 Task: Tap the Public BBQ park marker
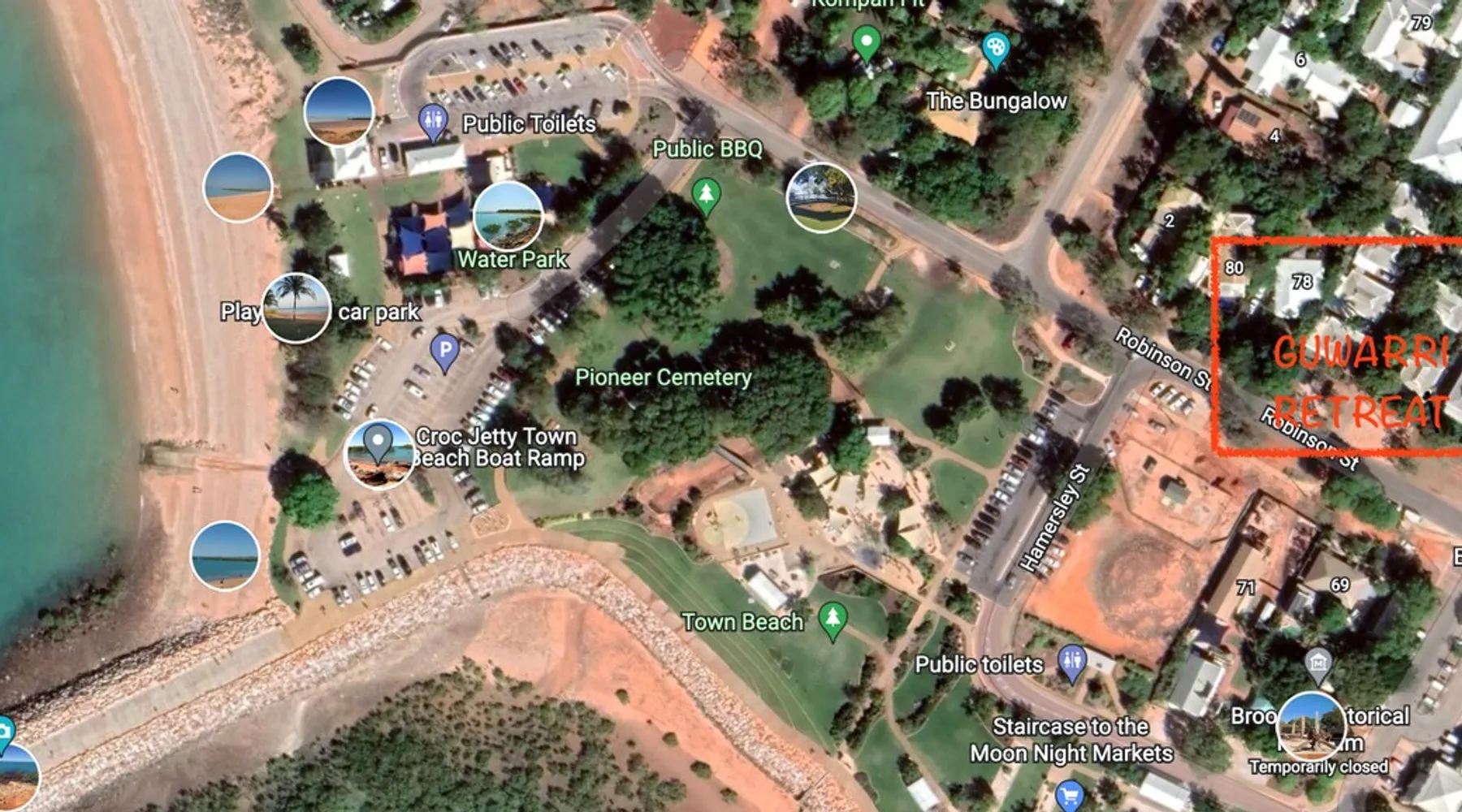(x=706, y=195)
